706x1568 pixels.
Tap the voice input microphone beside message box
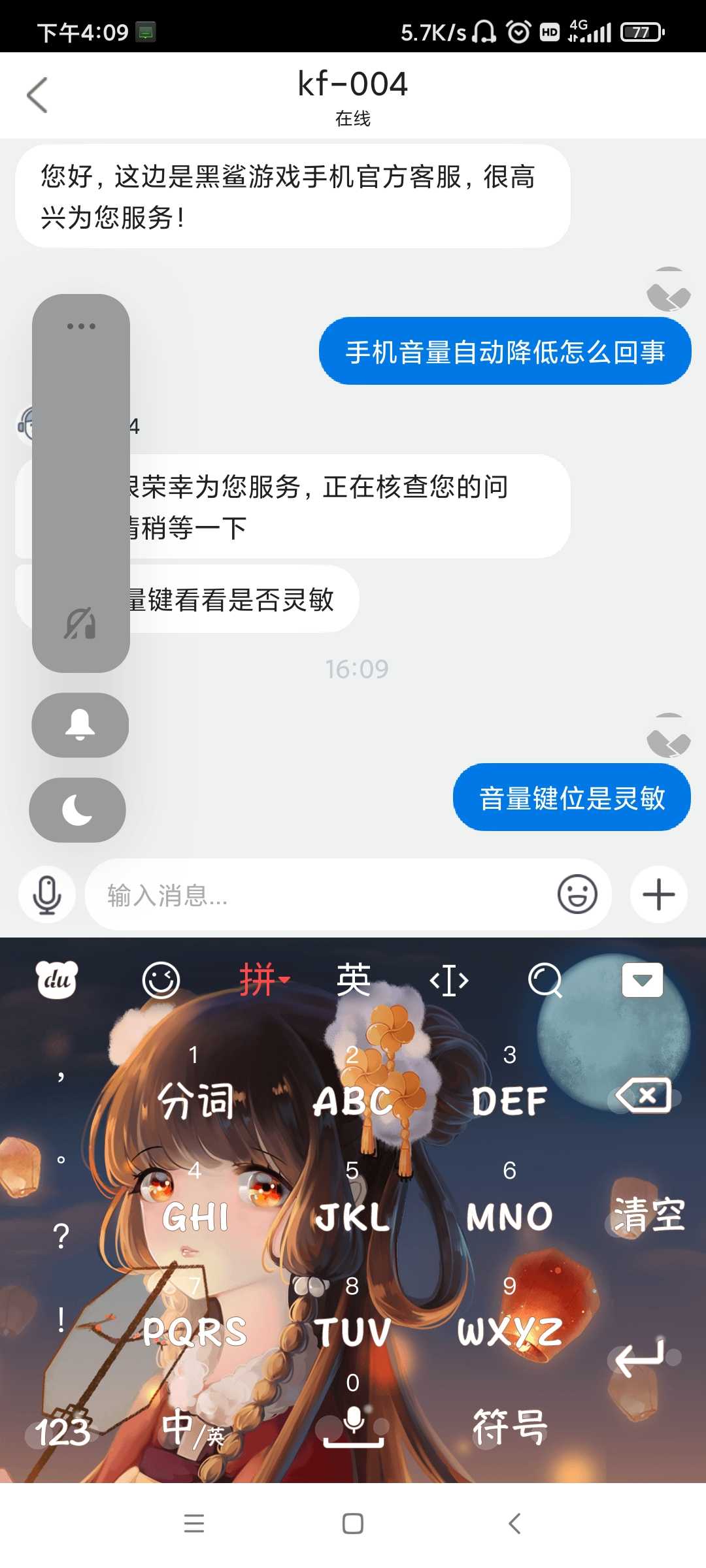[x=47, y=894]
